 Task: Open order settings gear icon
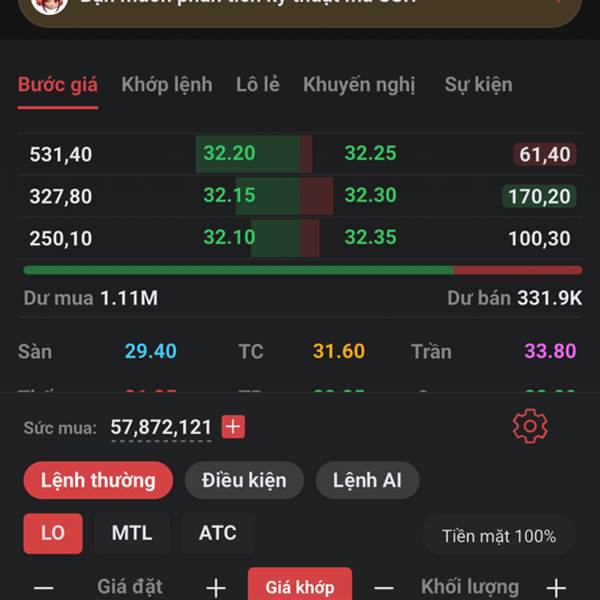[530, 426]
